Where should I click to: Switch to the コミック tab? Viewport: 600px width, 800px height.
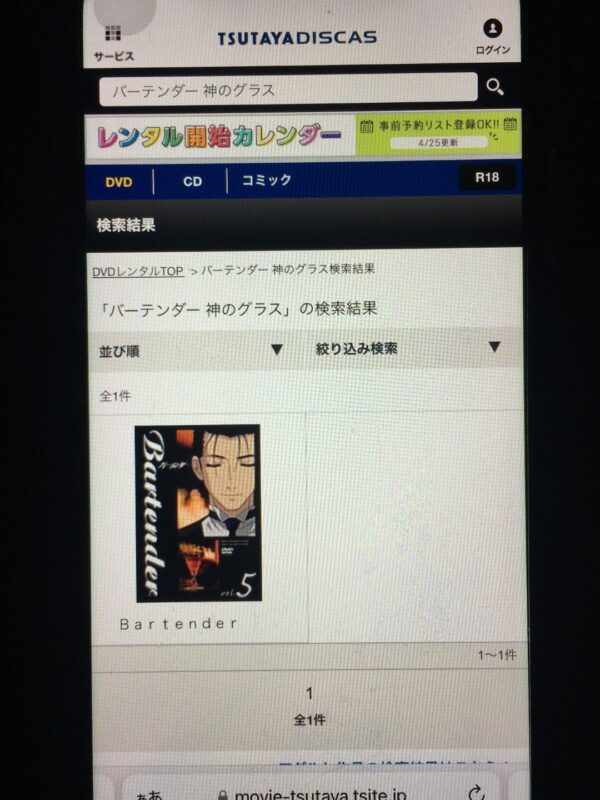(267, 181)
